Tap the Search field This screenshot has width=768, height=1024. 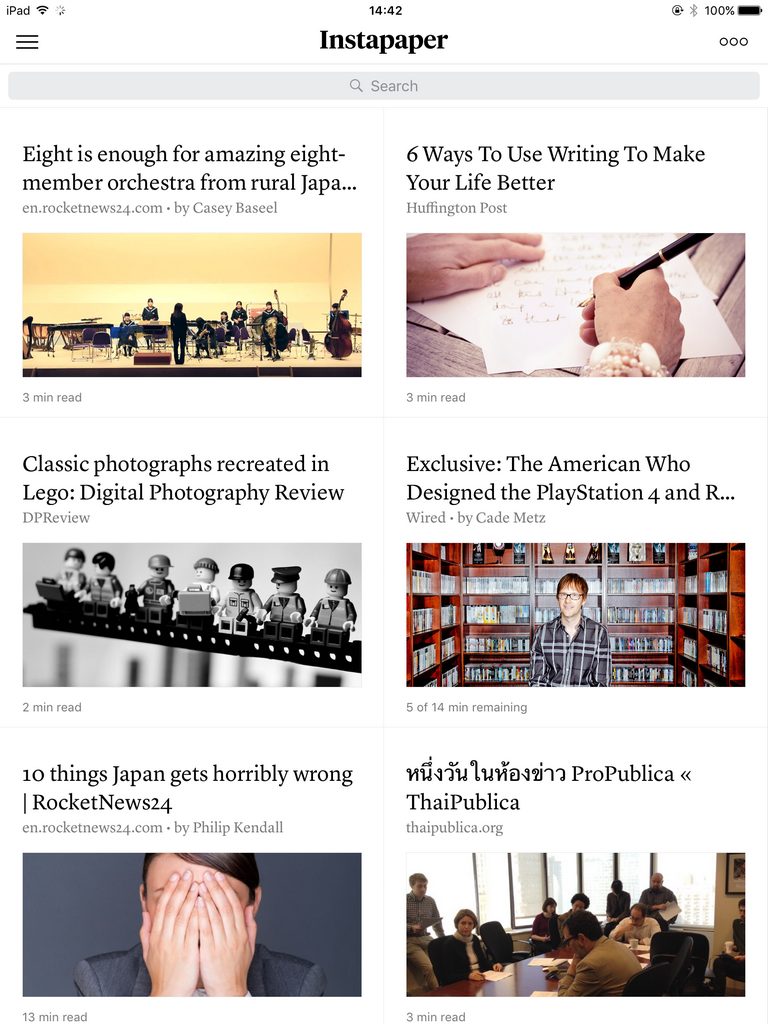click(x=384, y=86)
